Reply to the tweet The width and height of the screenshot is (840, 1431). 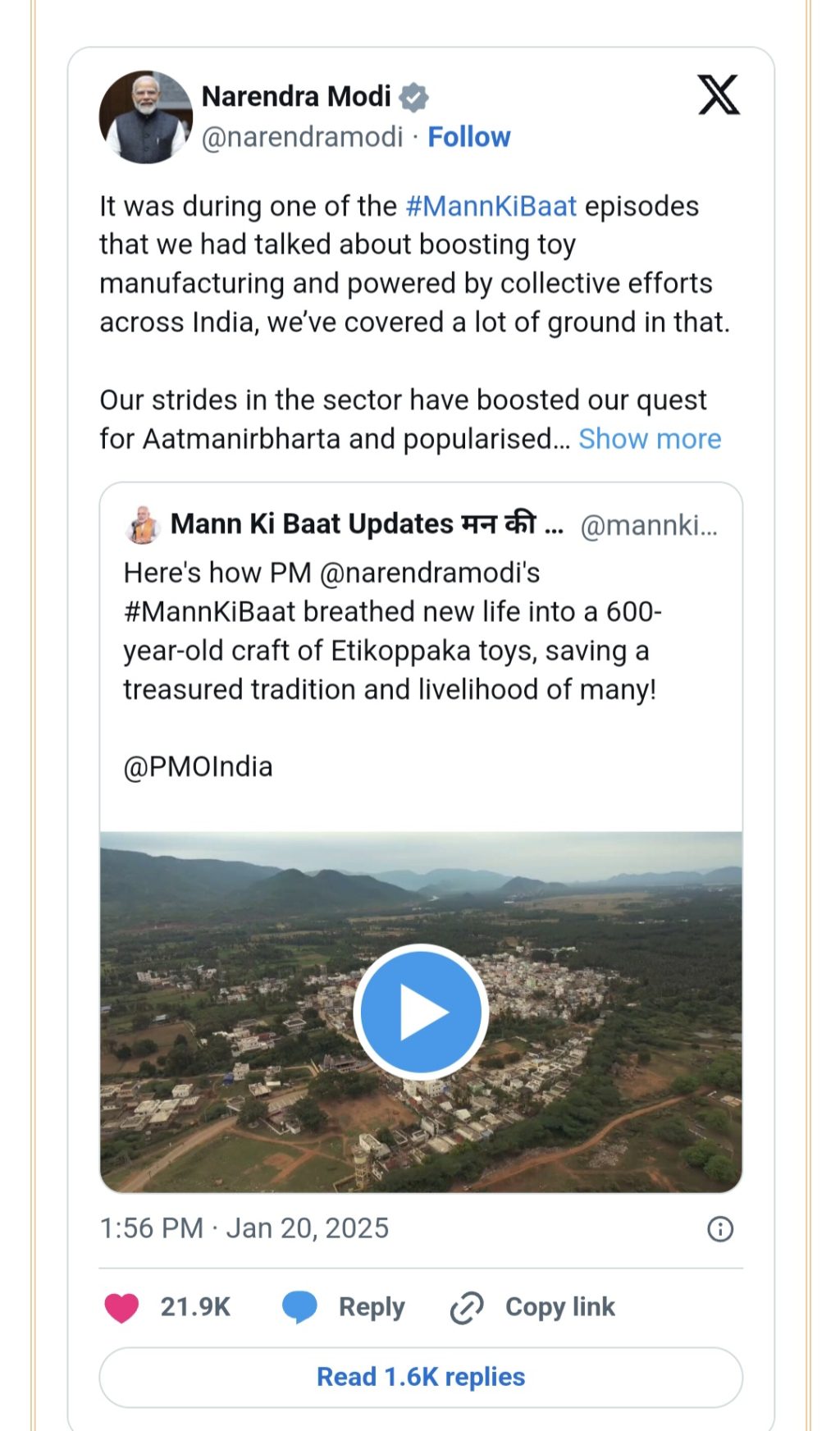(x=344, y=1307)
